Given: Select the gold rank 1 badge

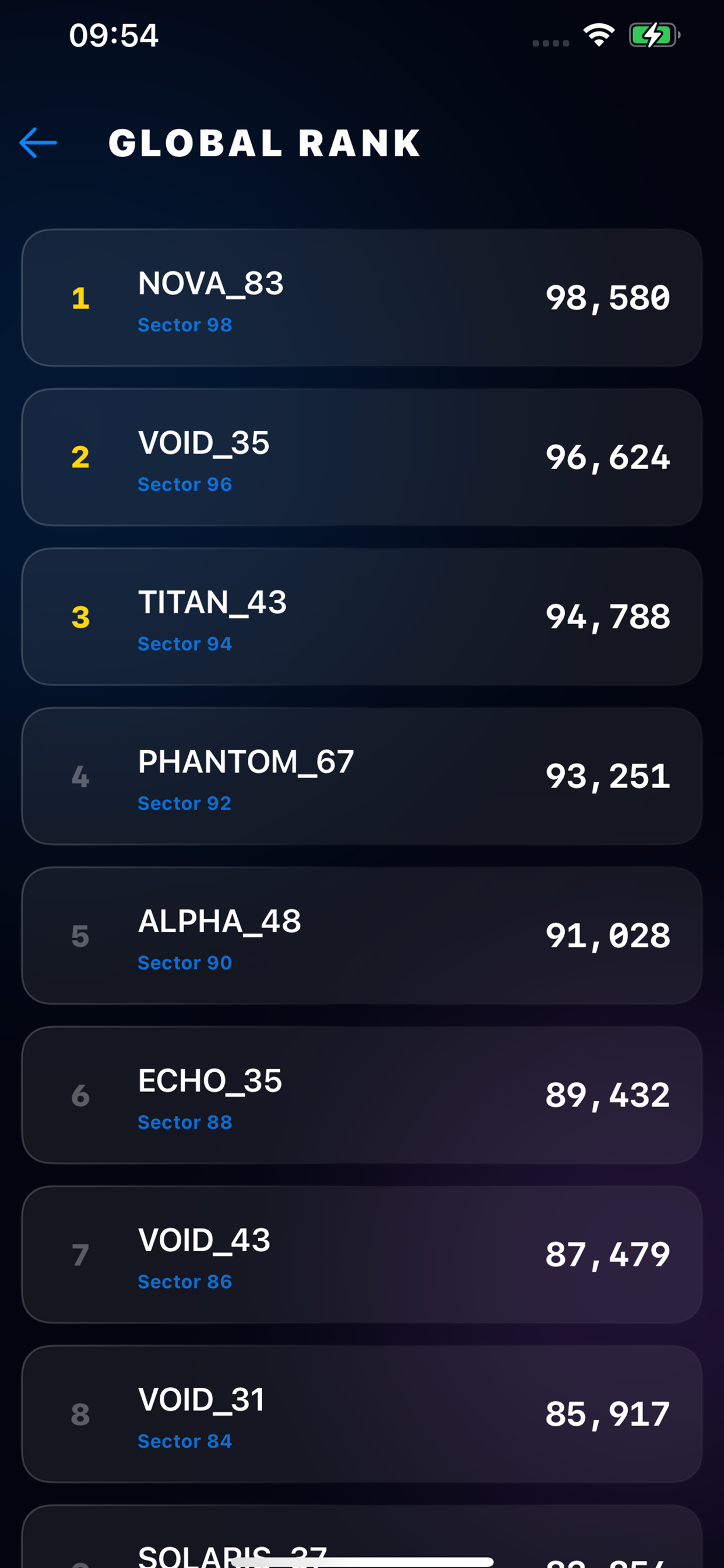Looking at the screenshot, I should point(79,299).
